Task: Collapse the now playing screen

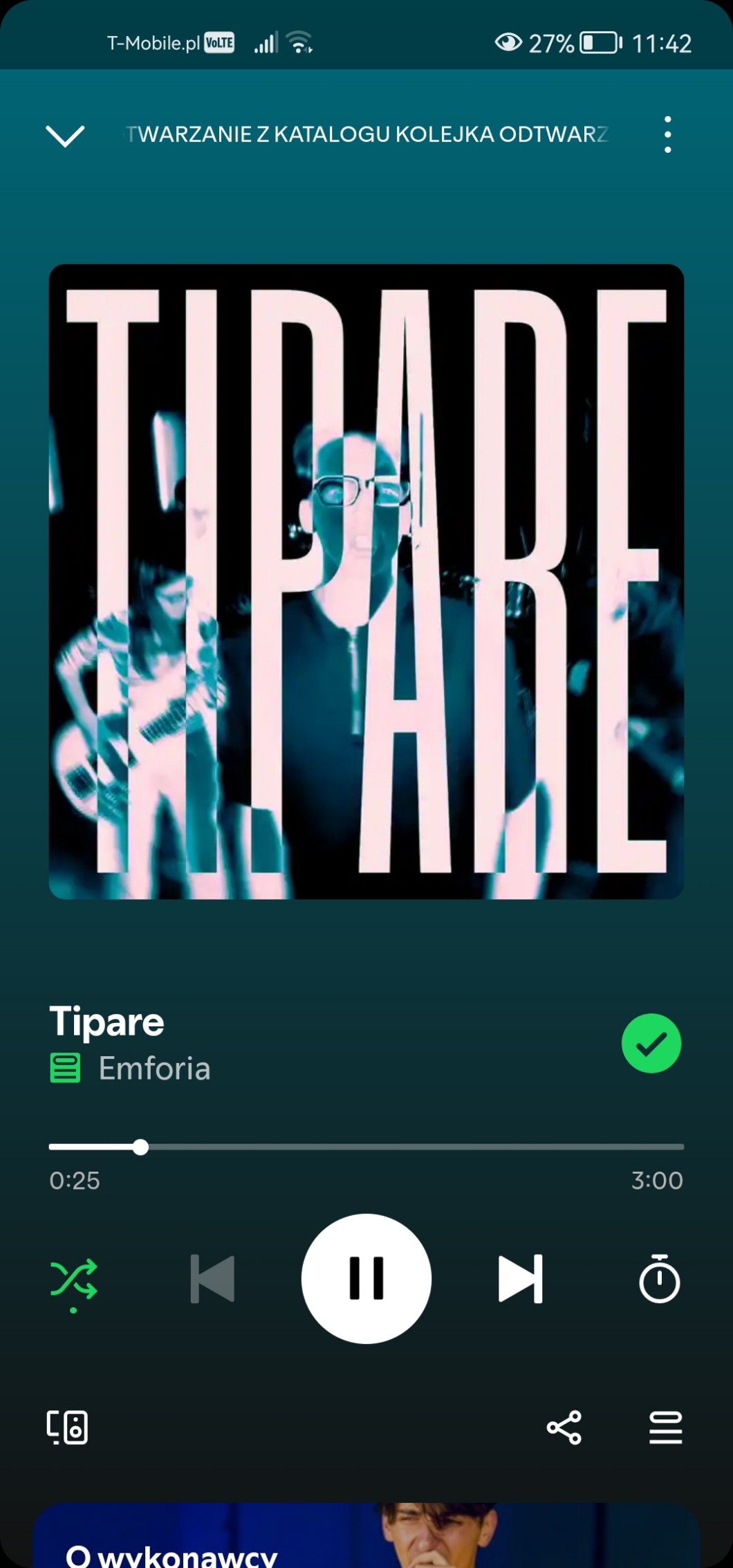Action: point(65,136)
